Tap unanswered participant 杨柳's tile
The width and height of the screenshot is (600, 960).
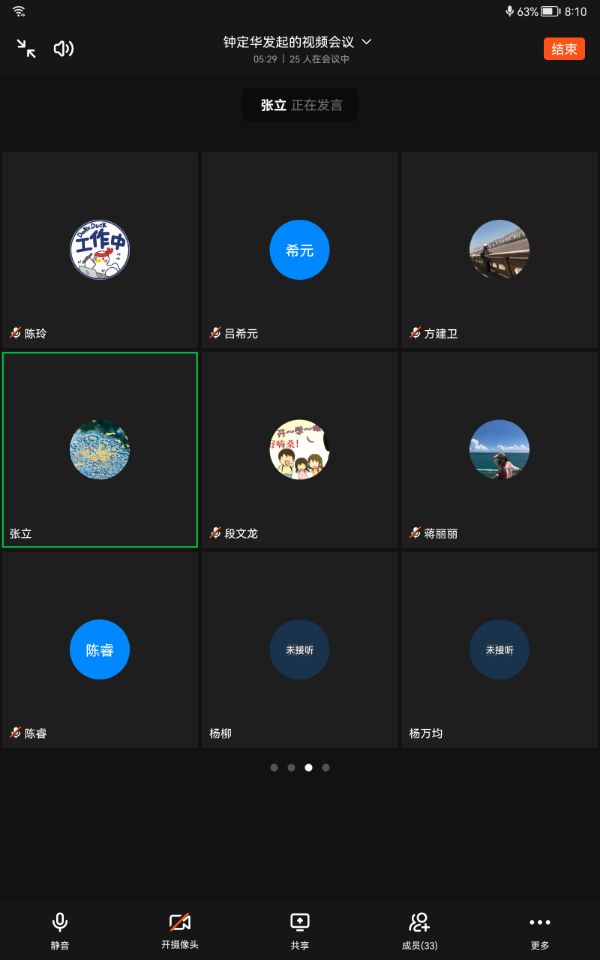(300, 650)
